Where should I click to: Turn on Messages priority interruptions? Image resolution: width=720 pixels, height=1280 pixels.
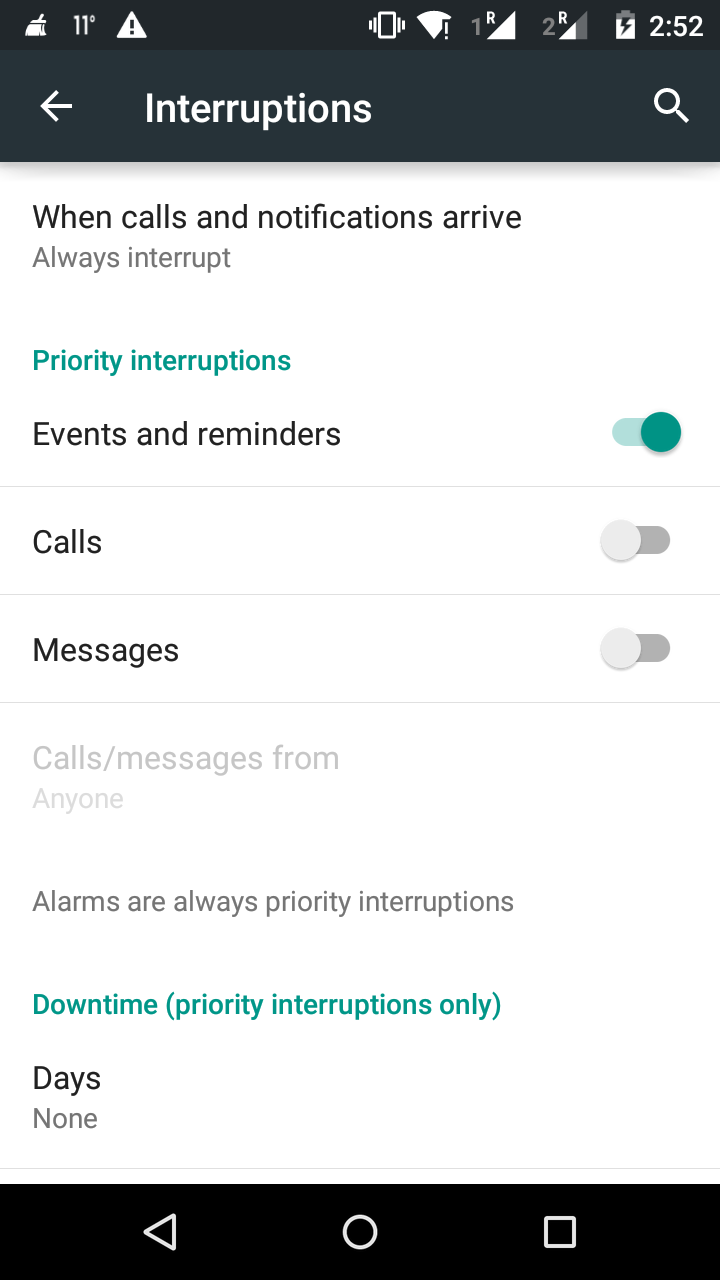(635, 649)
